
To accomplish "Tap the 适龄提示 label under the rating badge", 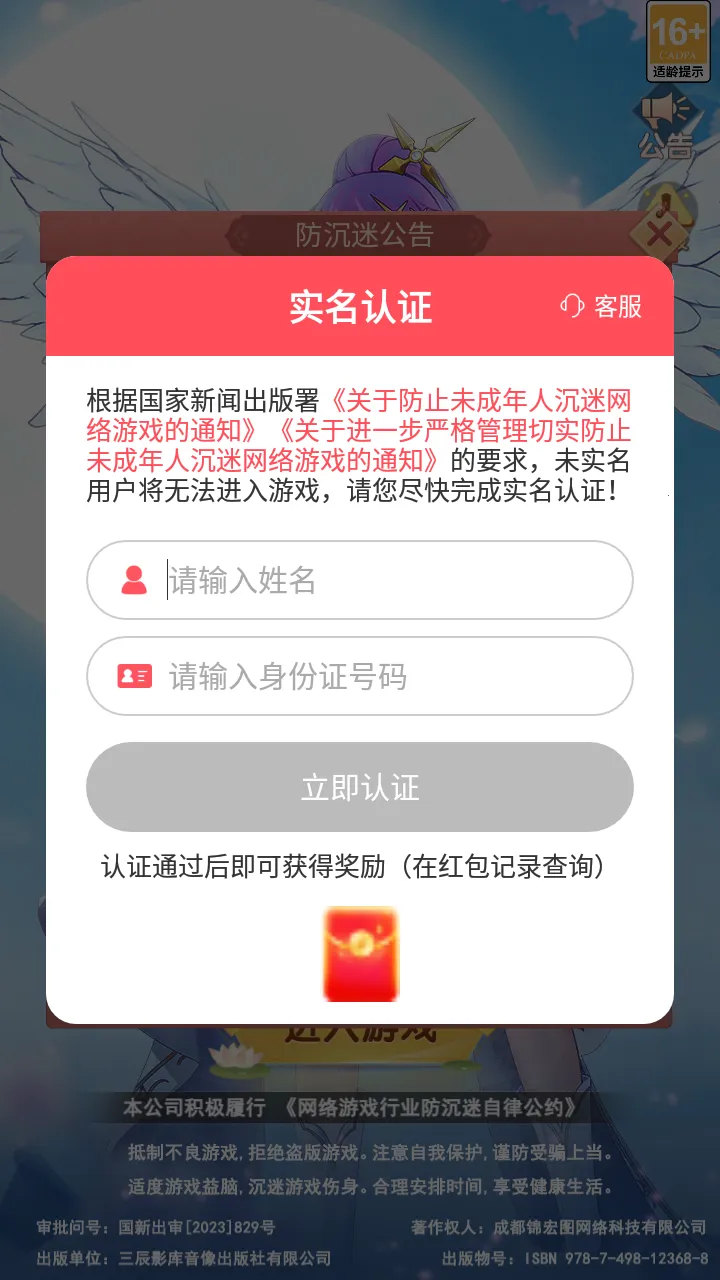I will click(x=679, y=70).
